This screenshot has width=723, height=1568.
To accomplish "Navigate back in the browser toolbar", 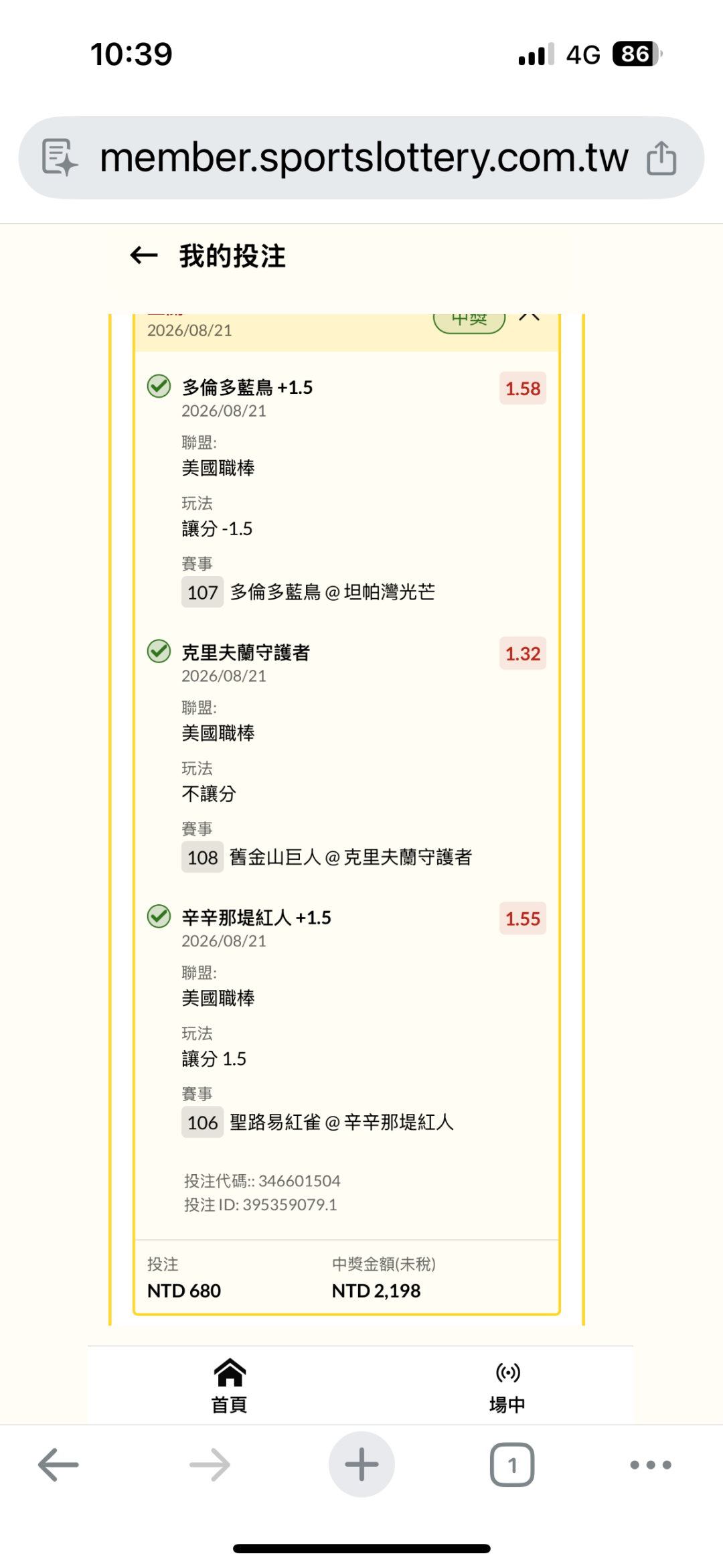I will (x=58, y=1465).
